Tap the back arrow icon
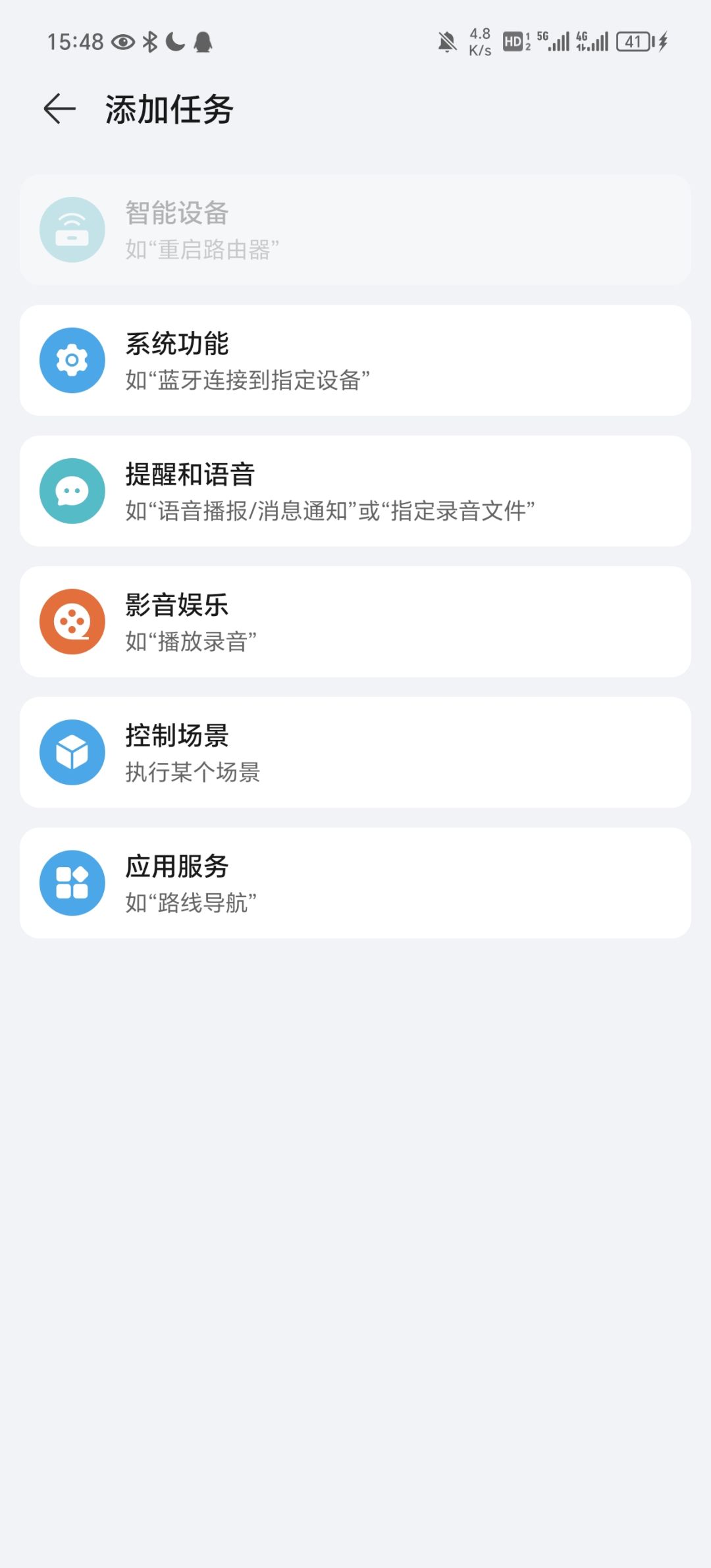The image size is (711, 1568). [x=59, y=107]
